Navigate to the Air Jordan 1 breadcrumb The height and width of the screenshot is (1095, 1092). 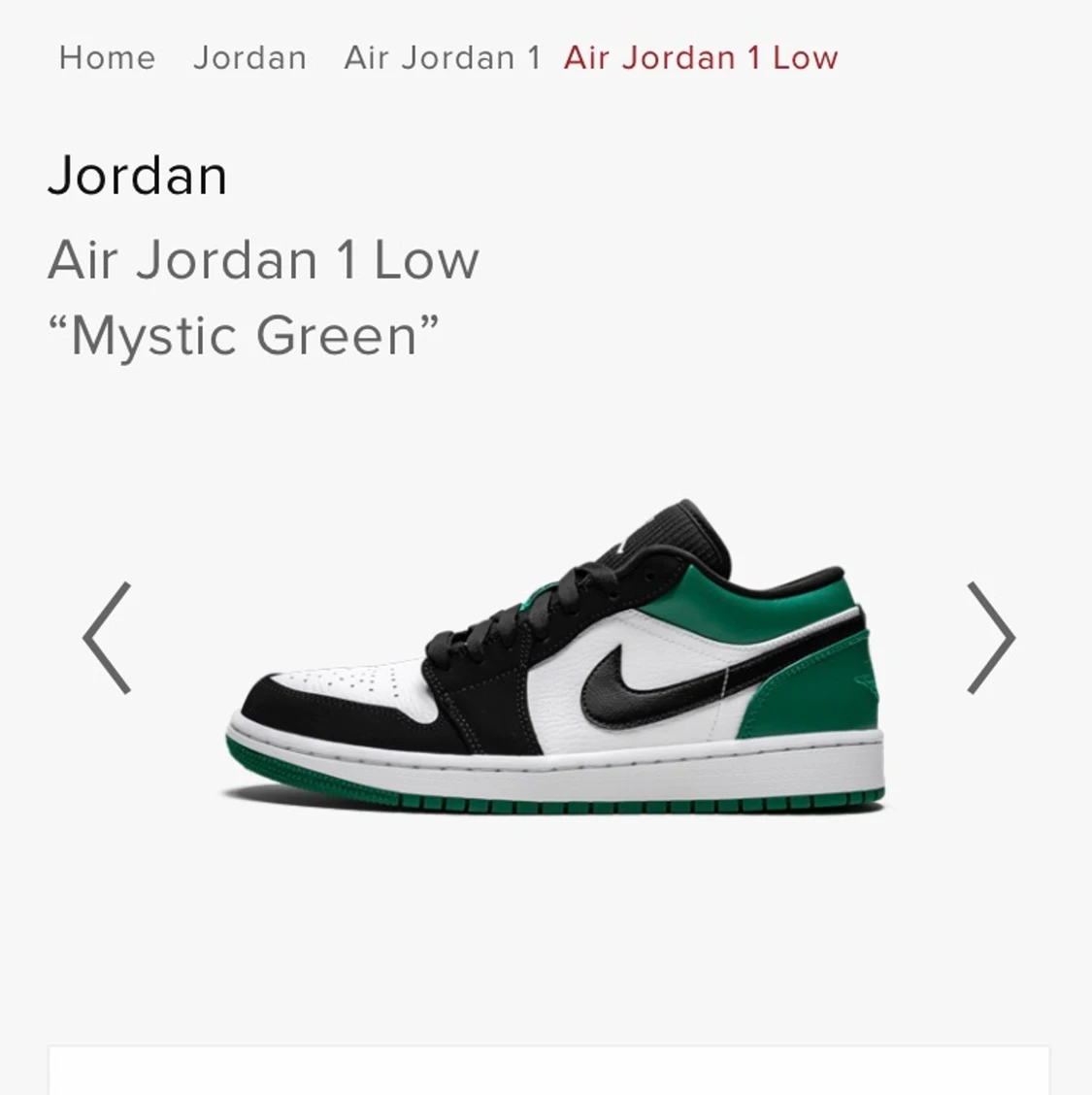(x=446, y=57)
